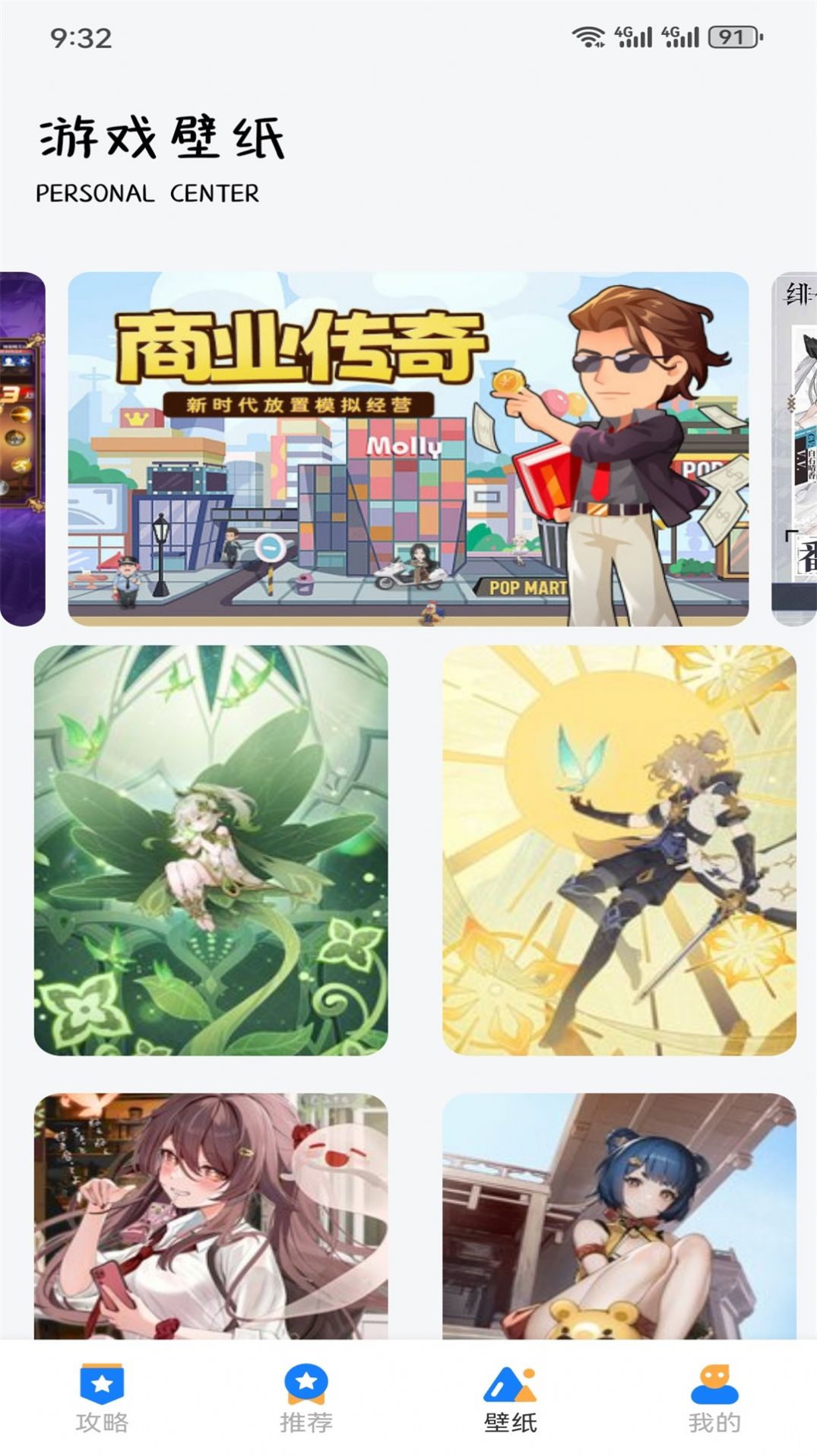Viewport: 817px width, 1456px height.
Task: Open the partially visible 绯 banner card
Action: click(795, 449)
